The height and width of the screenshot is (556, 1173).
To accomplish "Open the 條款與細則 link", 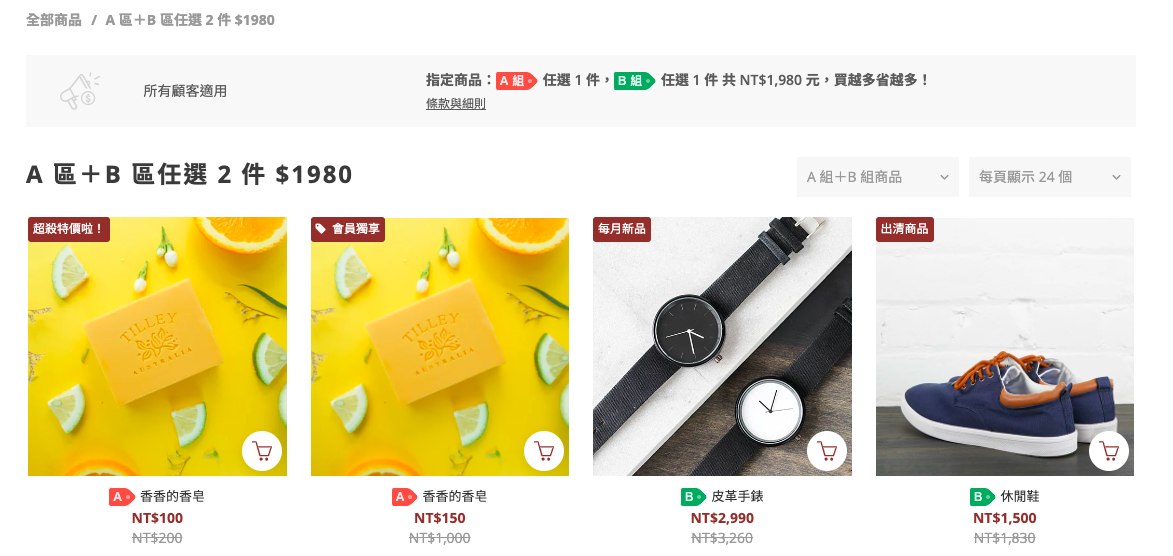I will tap(455, 103).
